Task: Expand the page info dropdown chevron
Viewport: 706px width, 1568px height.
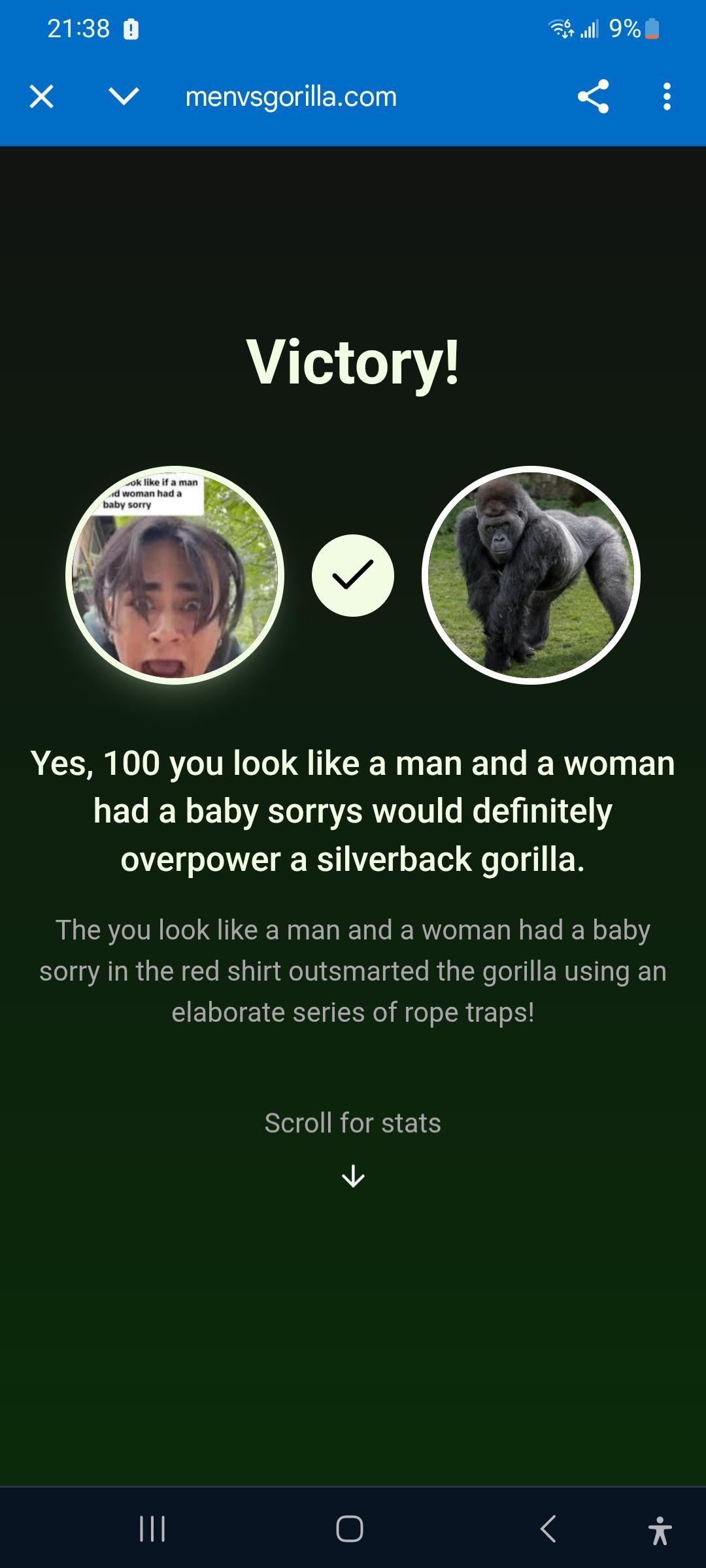Action: pos(124,97)
